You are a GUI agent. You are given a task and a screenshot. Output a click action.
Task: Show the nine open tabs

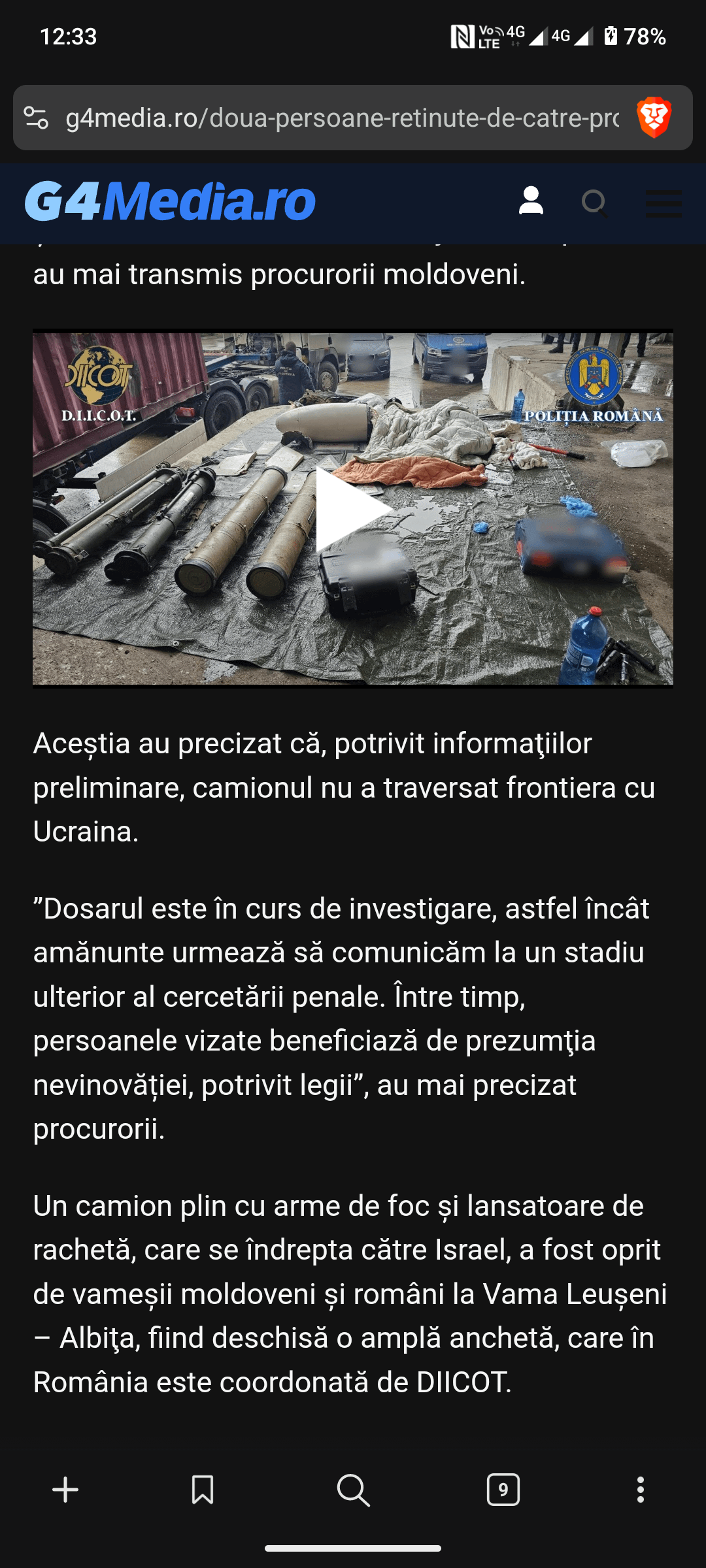pyautogui.click(x=503, y=1490)
